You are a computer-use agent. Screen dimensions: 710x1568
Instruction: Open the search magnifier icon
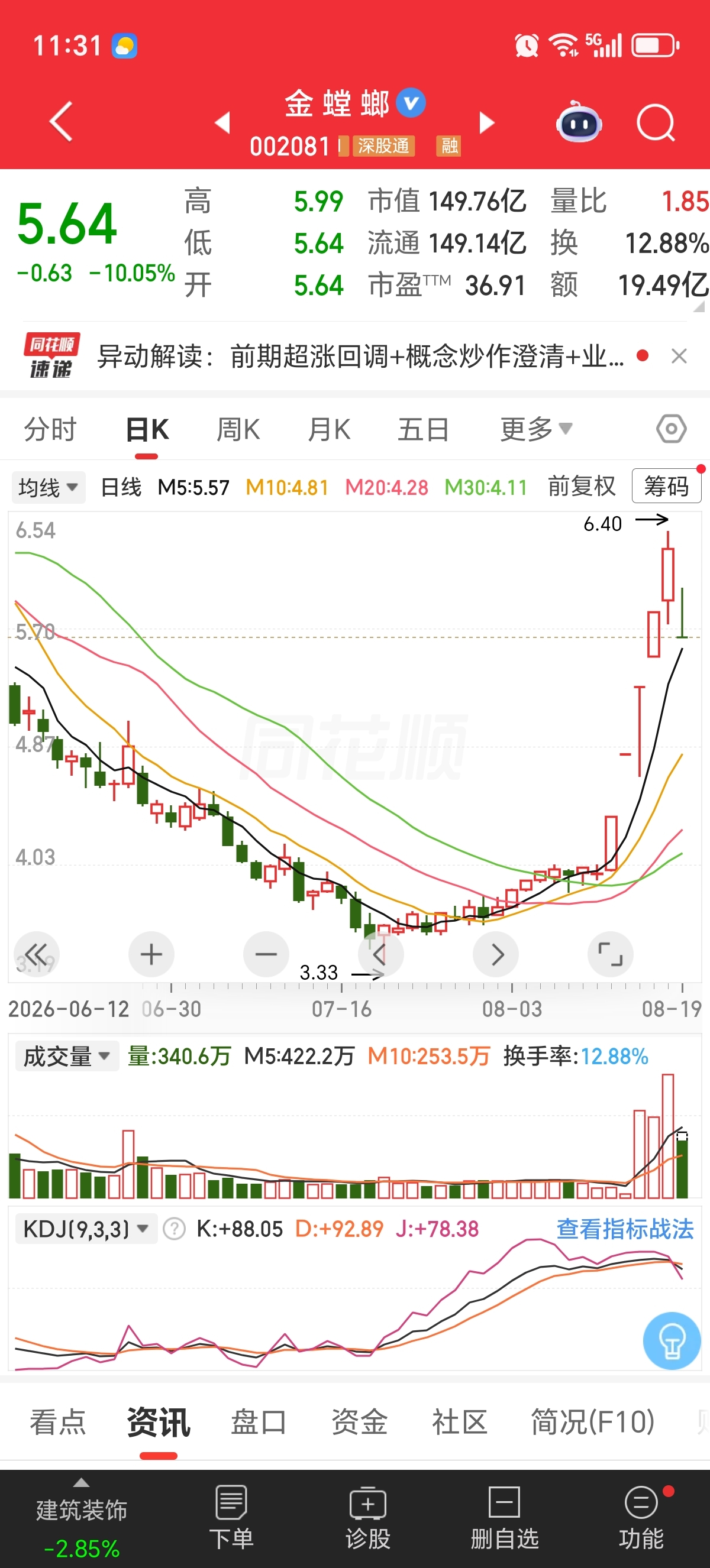point(656,123)
